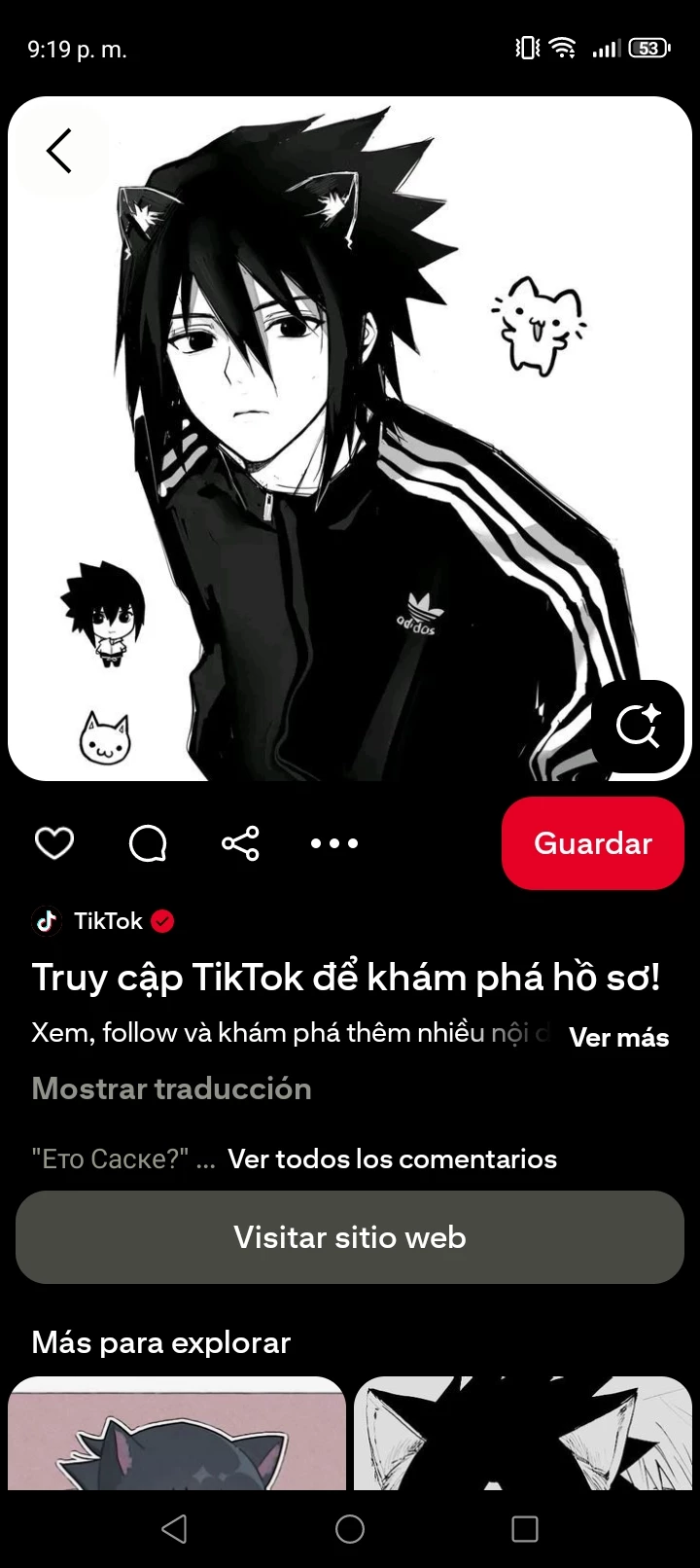
Task: Open the three-dot more options menu
Action: coord(334,843)
